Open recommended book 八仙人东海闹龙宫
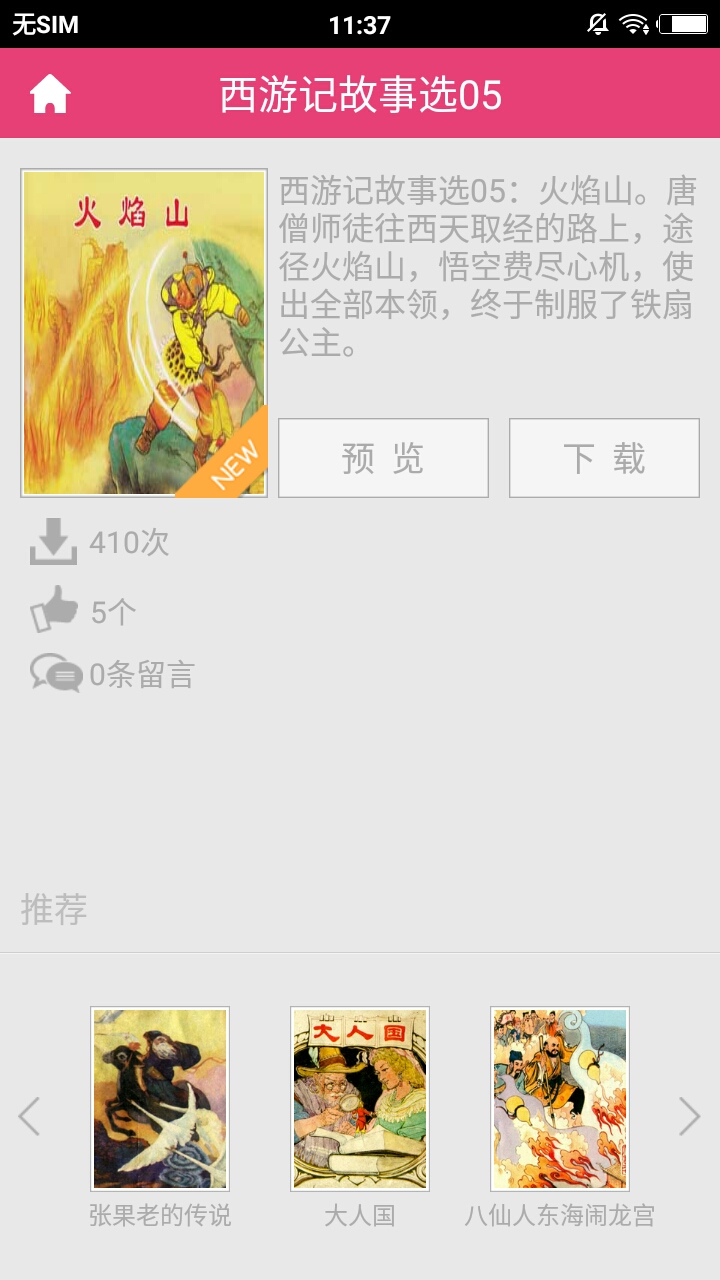The image size is (720, 1280). (560, 1098)
